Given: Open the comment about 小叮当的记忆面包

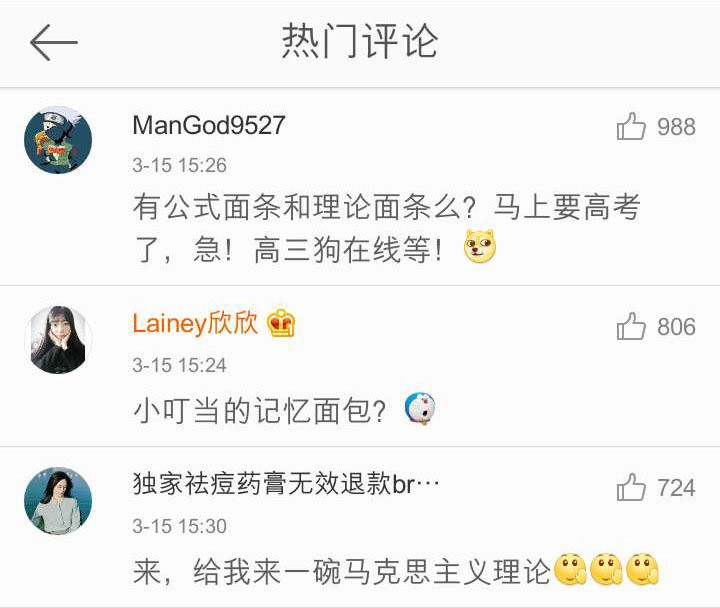Looking at the screenshot, I should (x=258, y=410).
